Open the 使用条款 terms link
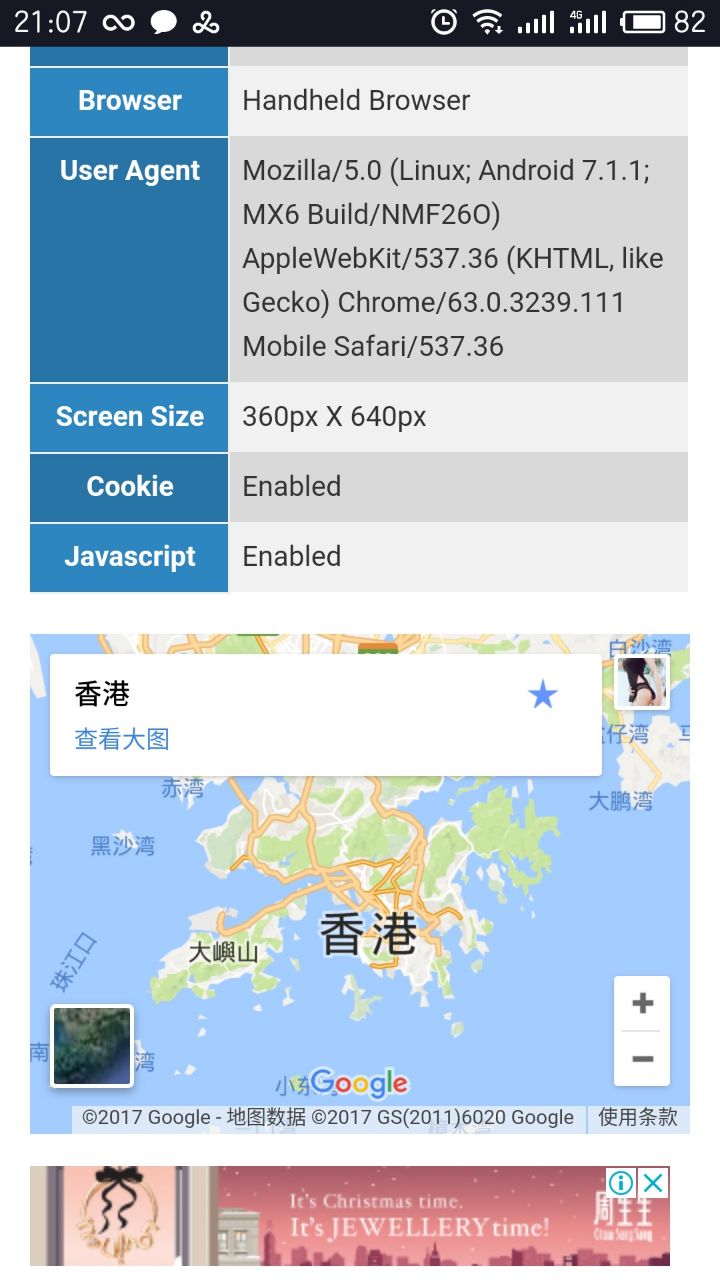The image size is (720, 1280). tap(637, 1117)
